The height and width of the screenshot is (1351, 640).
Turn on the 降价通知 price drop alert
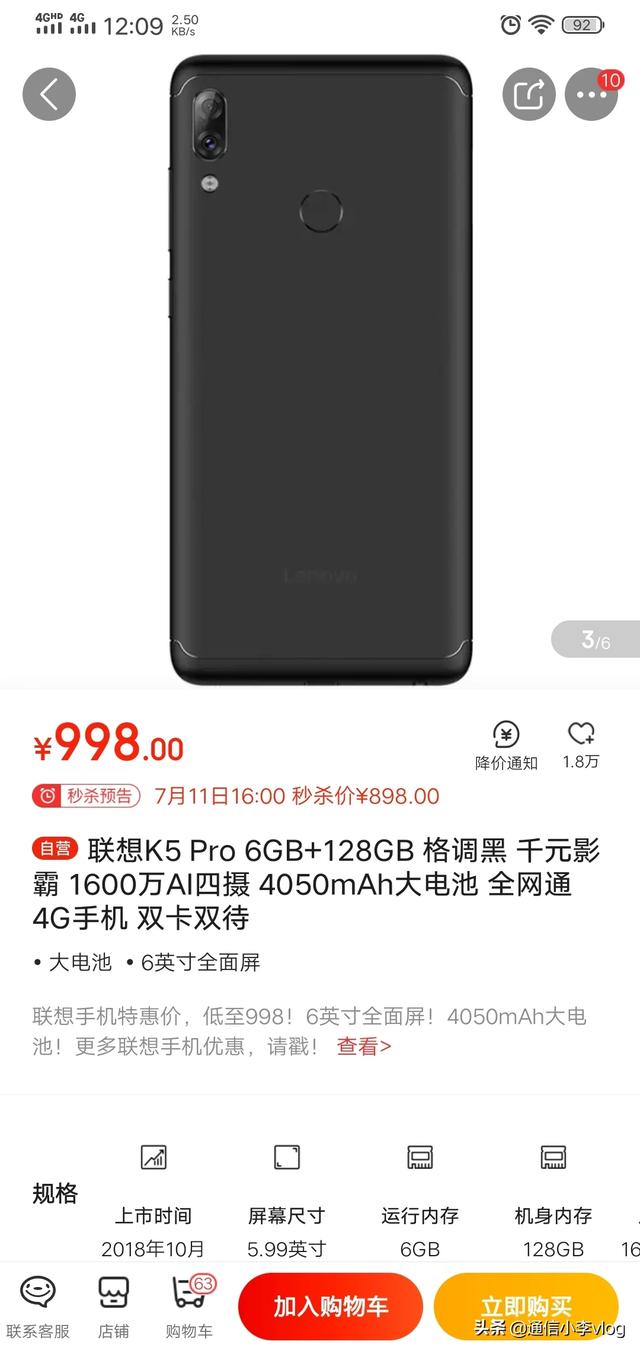[506, 745]
